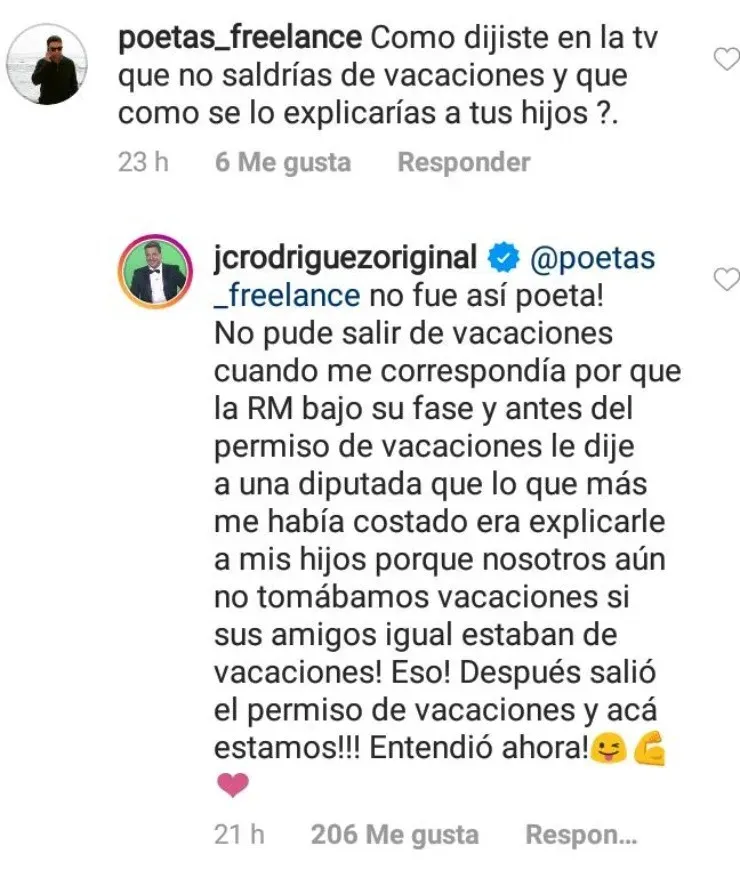Like the comment by poetas_freelance
740x886 pixels.
727,62
